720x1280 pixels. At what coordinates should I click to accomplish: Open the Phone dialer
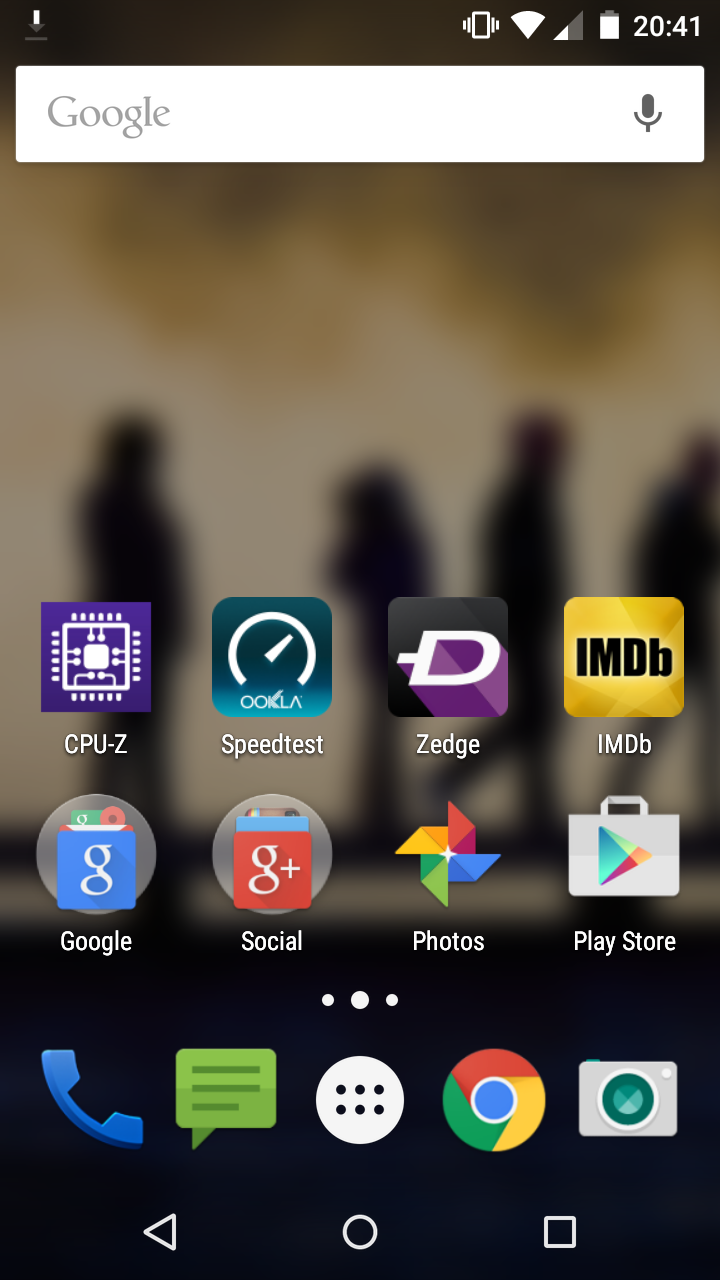92,1098
